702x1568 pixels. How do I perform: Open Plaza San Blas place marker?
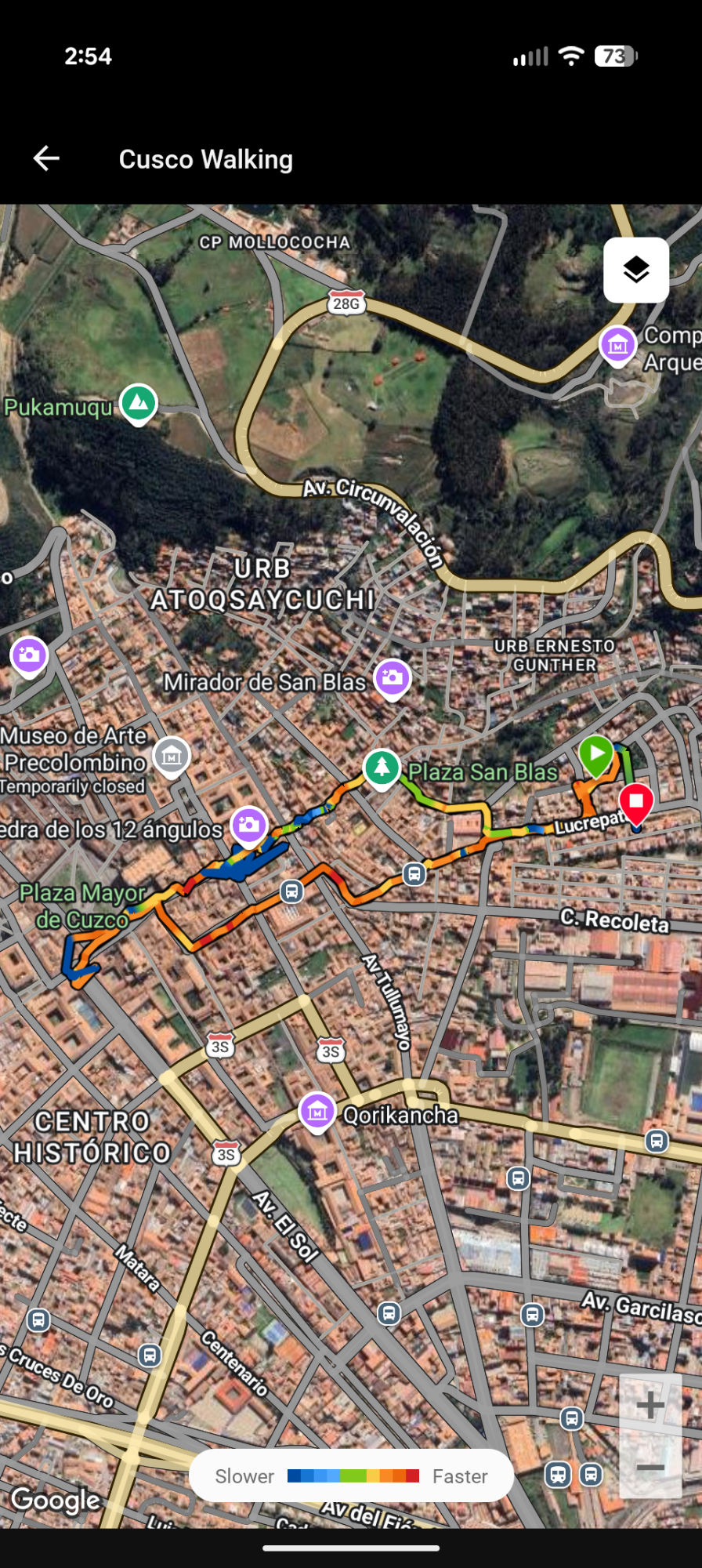pos(382,768)
